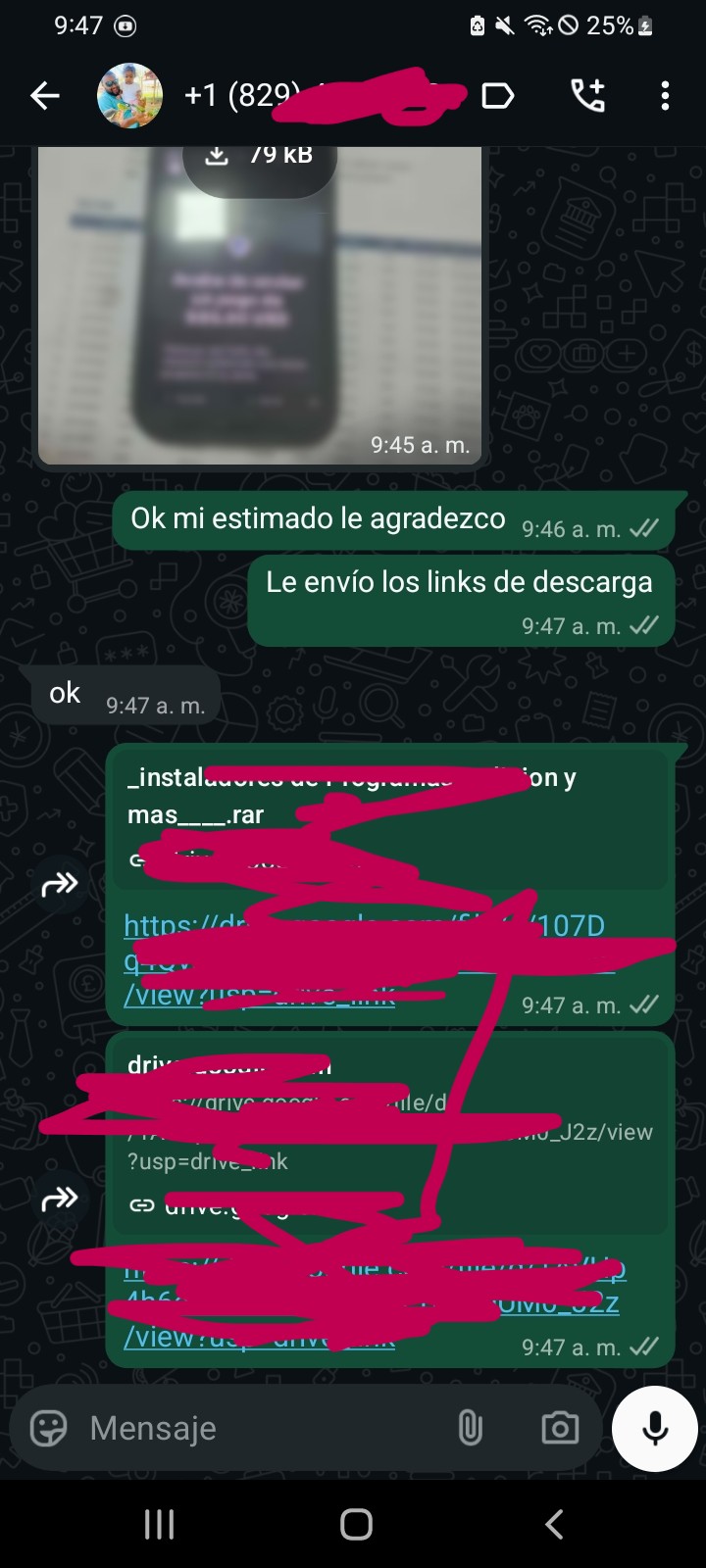Screen dimensions: 706x1568
Task: Open the contact's profile picture
Action: pyautogui.click(x=129, y=95)
